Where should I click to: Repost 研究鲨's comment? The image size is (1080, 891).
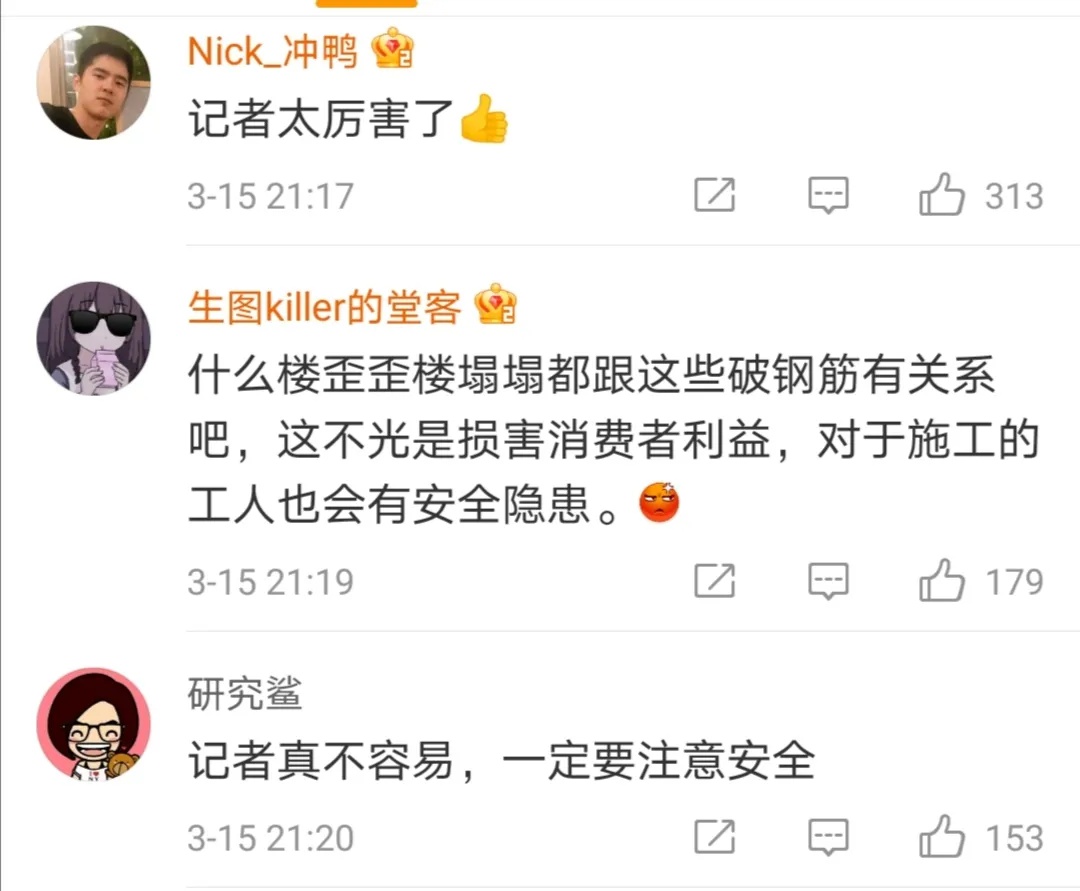(x=715, y=837)
